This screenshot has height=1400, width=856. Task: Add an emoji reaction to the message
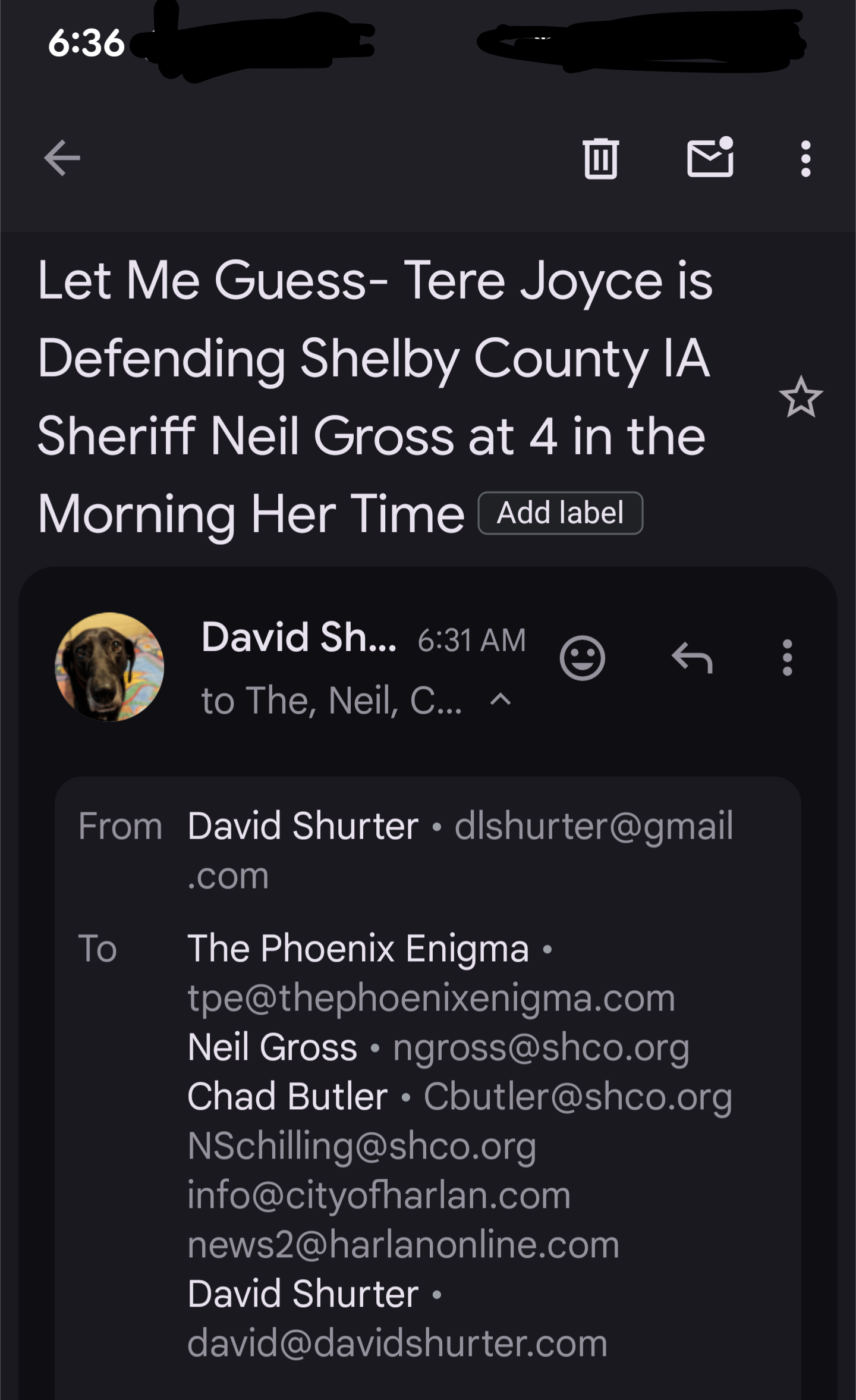(582, 658)
